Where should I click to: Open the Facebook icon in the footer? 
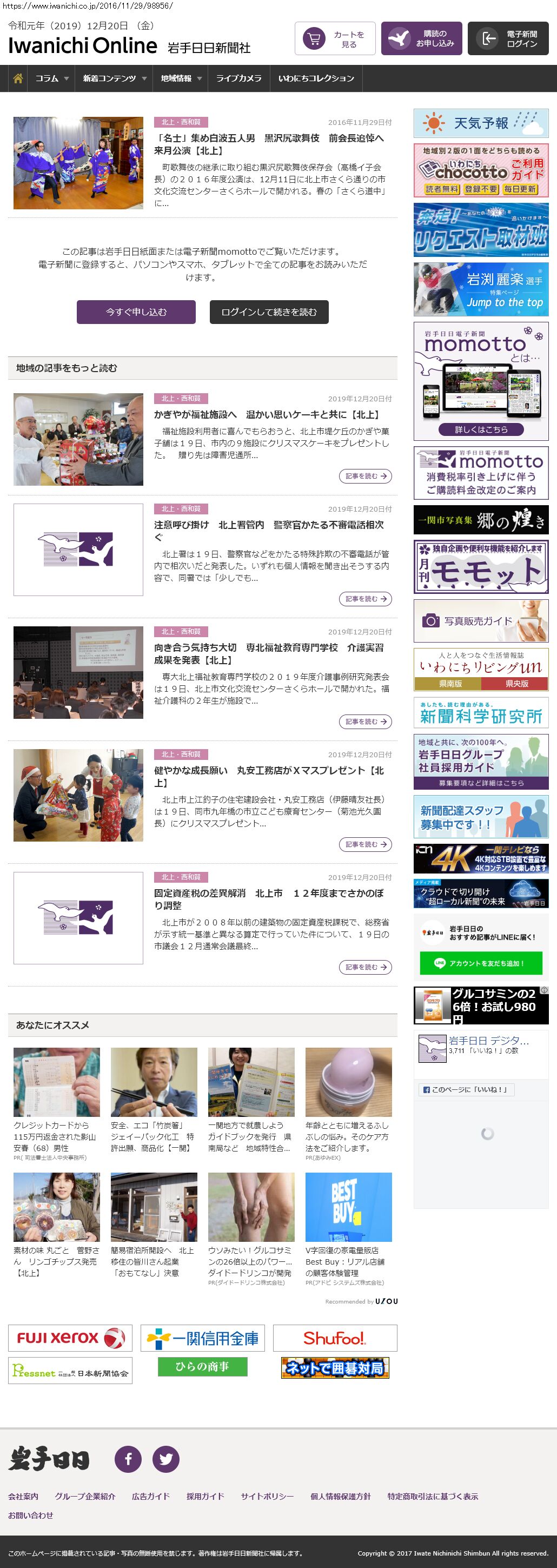[128, 1459]
